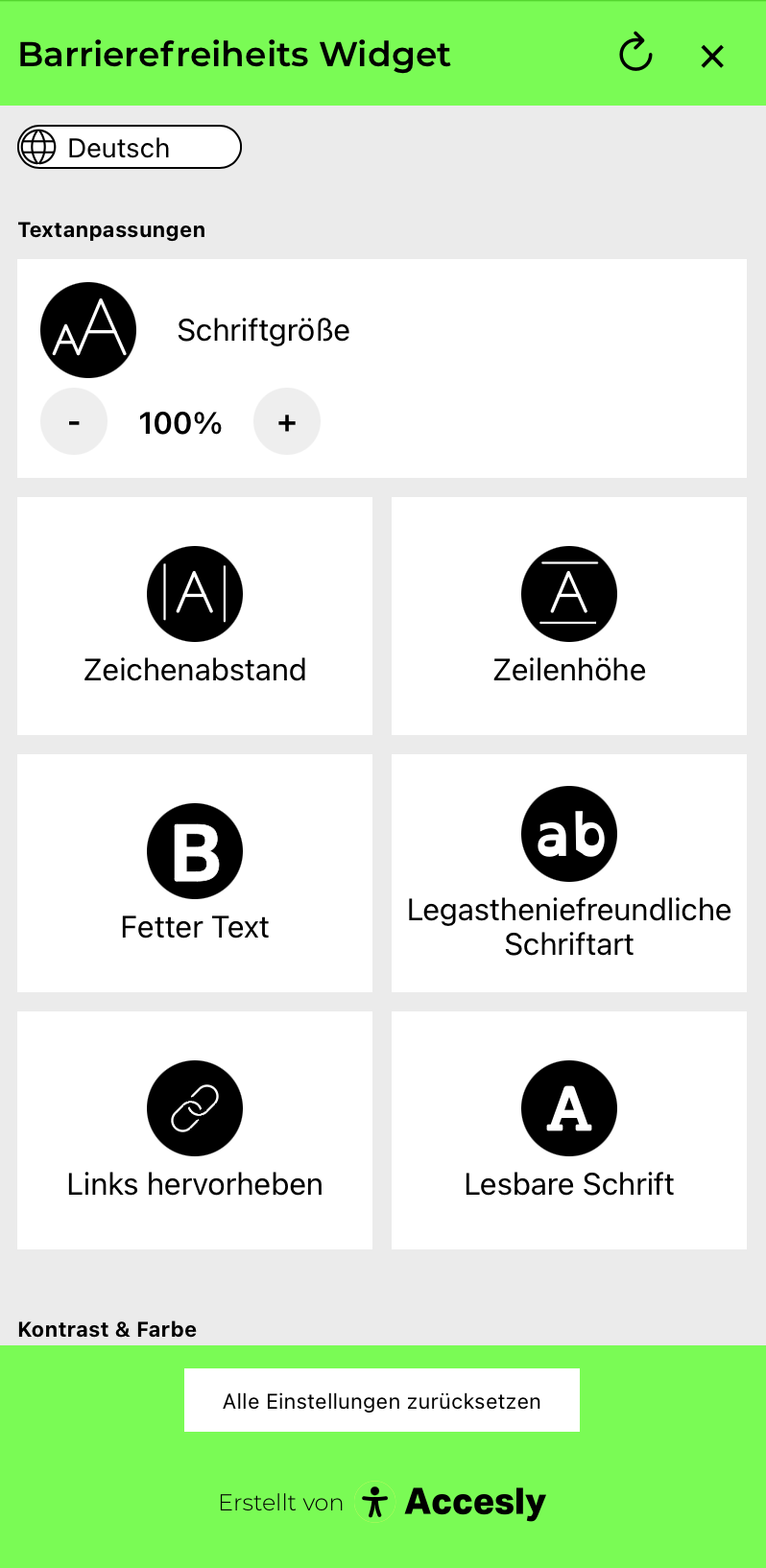766x1568 pixels.
Task: Select the Zeichenabstand letter spacing icon
Action: click(194, 593)
